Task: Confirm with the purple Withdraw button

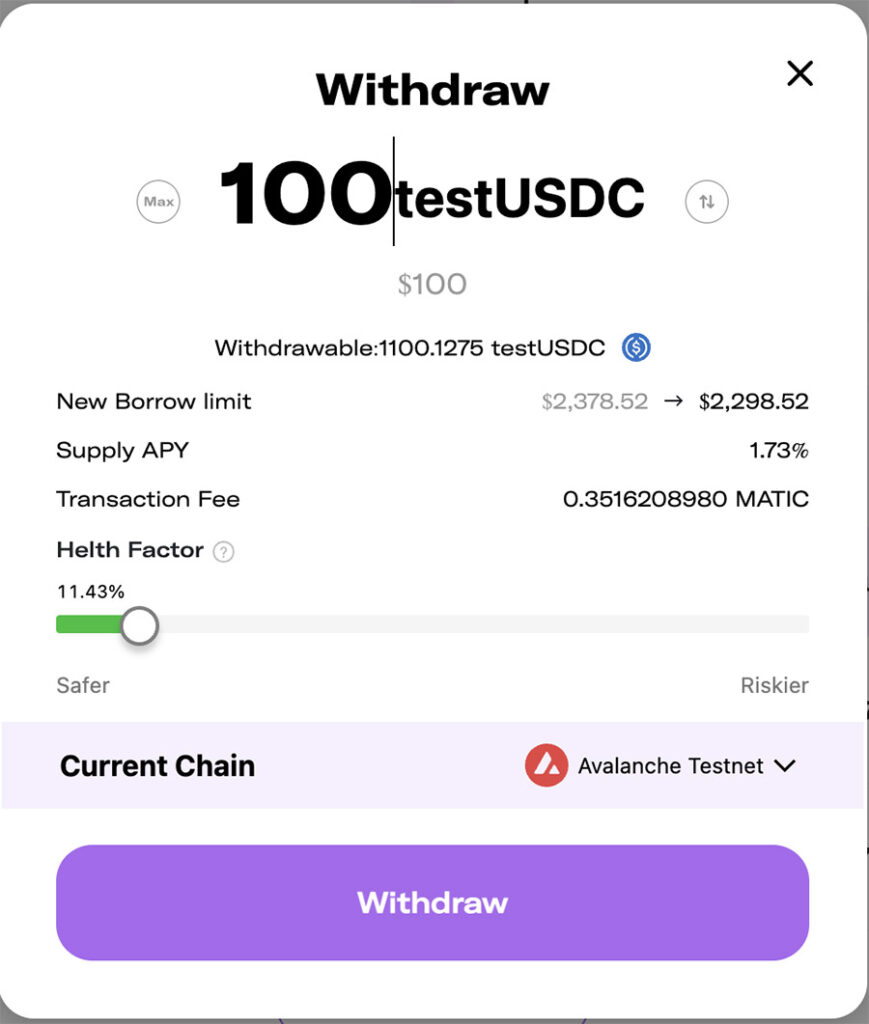Action: point(432,902)
